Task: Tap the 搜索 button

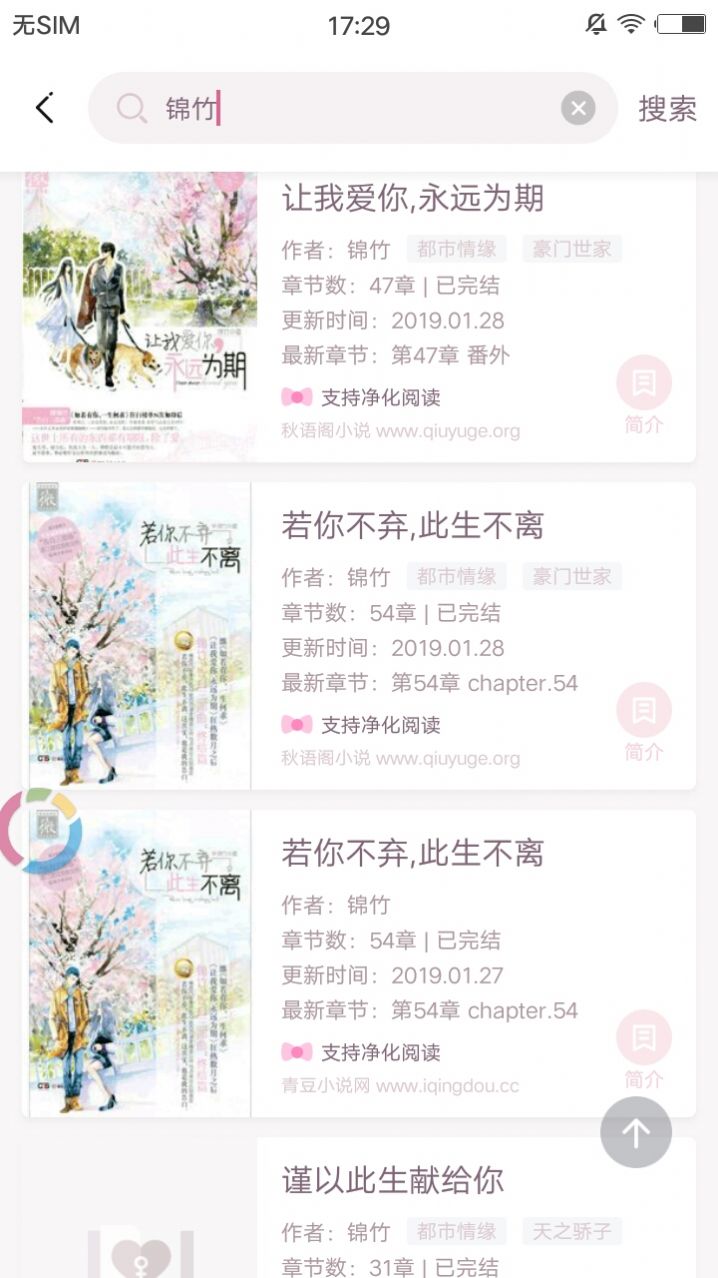Action: [667, 108]
